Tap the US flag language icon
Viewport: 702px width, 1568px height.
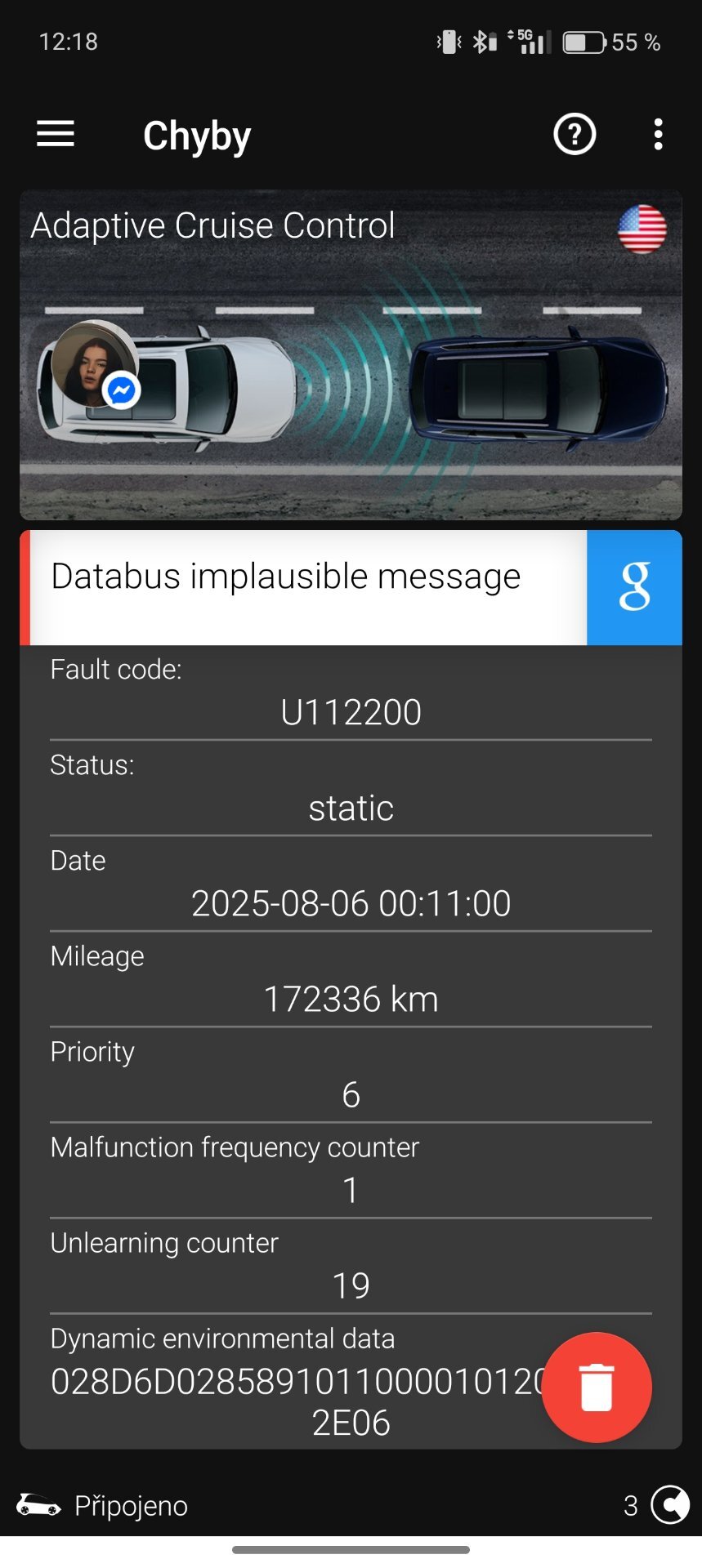(642, 229)
